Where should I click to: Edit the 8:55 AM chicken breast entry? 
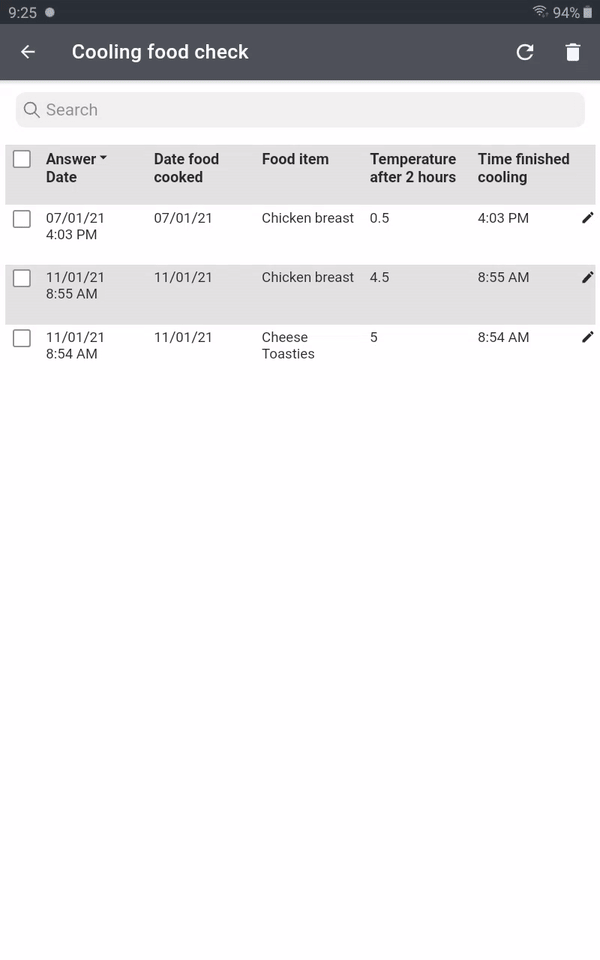click(x=587, y=277)
